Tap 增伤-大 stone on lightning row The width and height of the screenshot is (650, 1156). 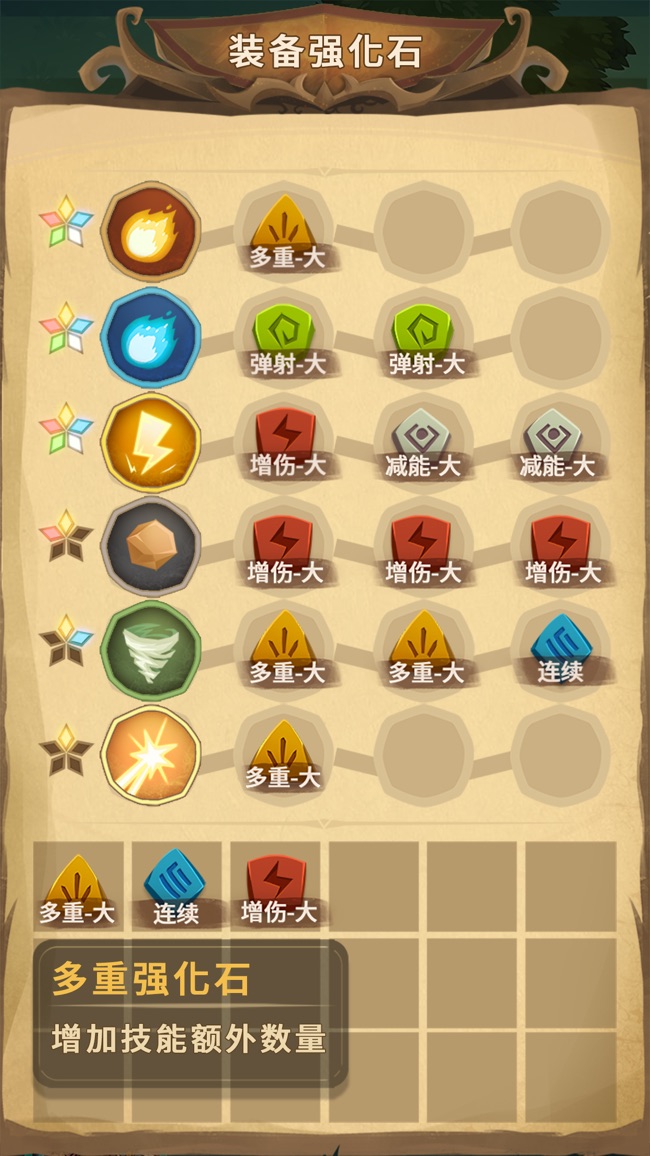[x=285, y=440]
